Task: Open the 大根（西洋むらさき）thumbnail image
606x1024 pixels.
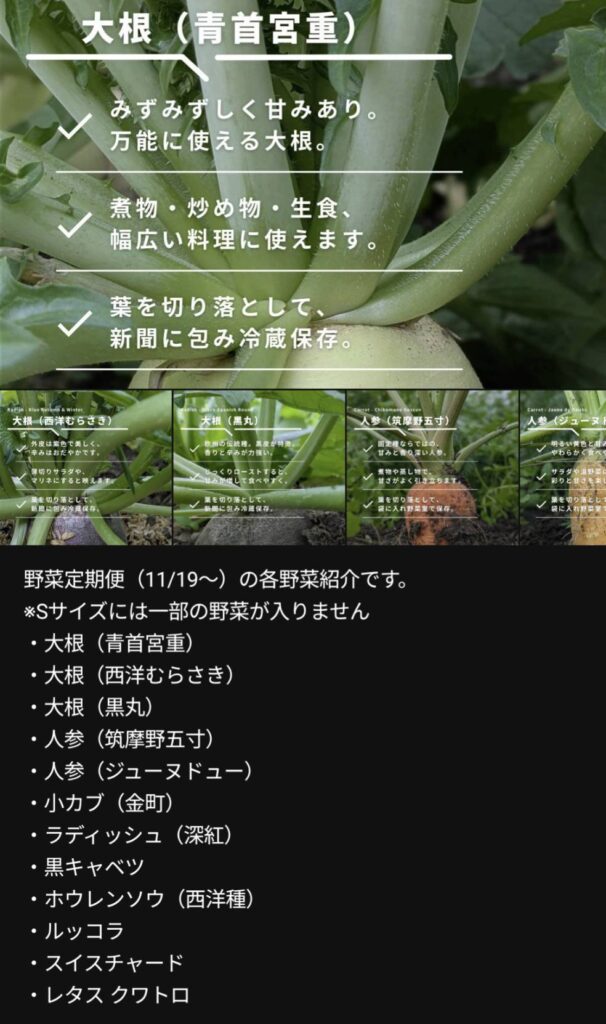Action: coord(86,468)
